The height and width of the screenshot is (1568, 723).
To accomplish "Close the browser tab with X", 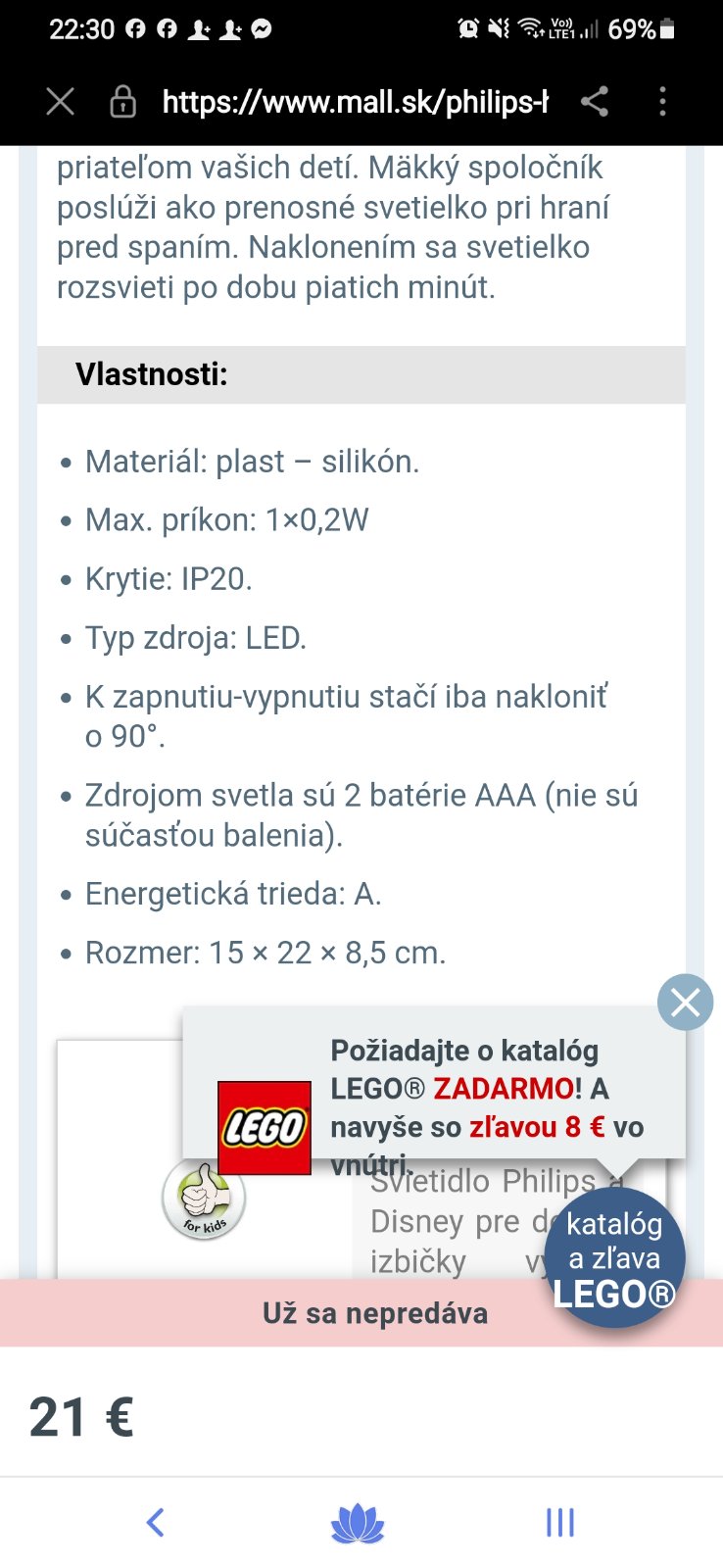I will [61, 102].
